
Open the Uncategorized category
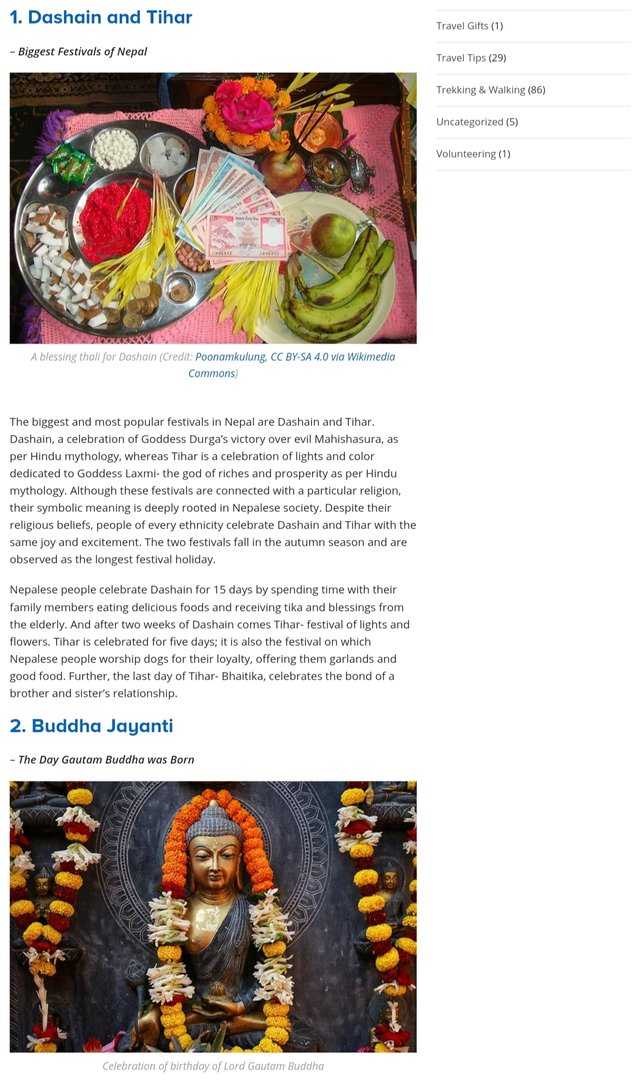[x=469, y=122]
